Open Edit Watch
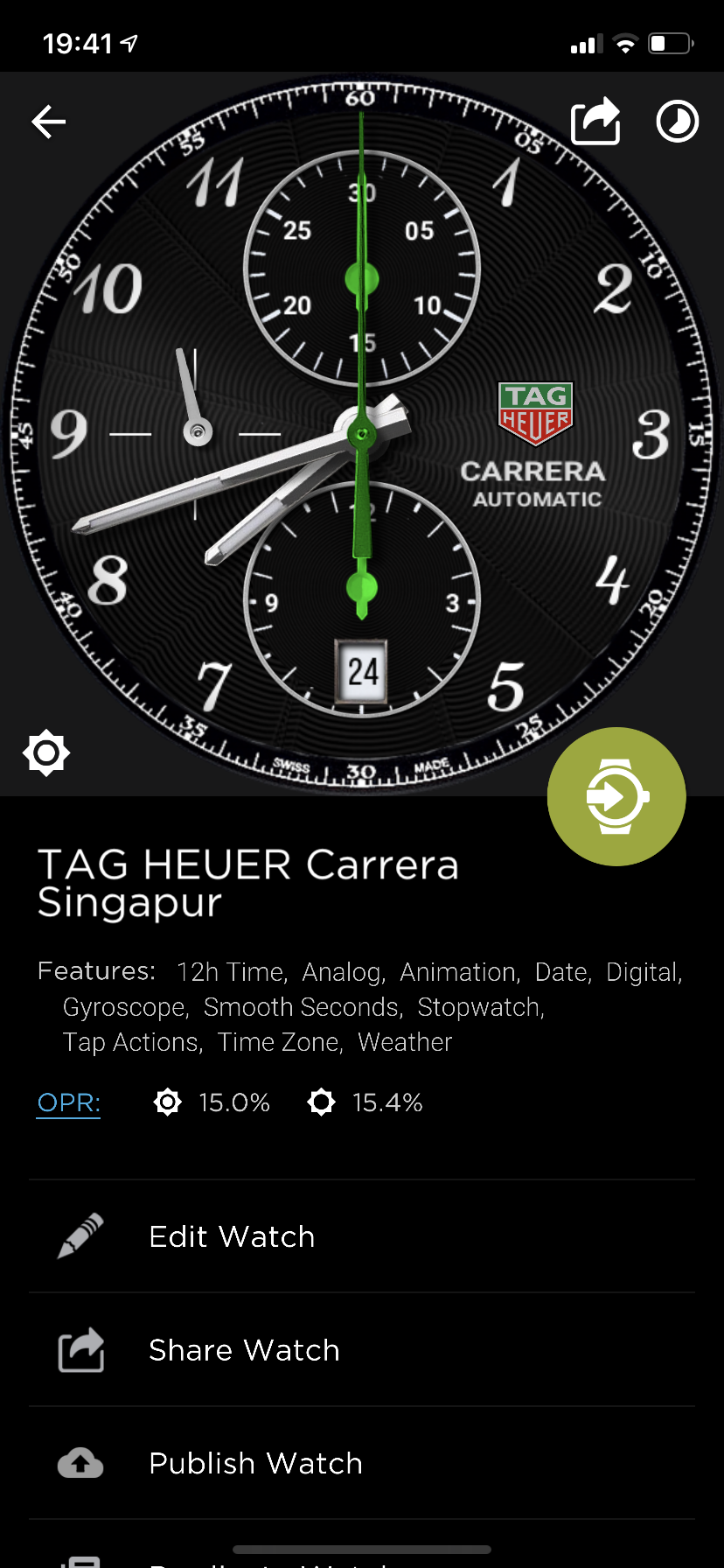Screen dimensions: 724x1568 [362, 1236]
